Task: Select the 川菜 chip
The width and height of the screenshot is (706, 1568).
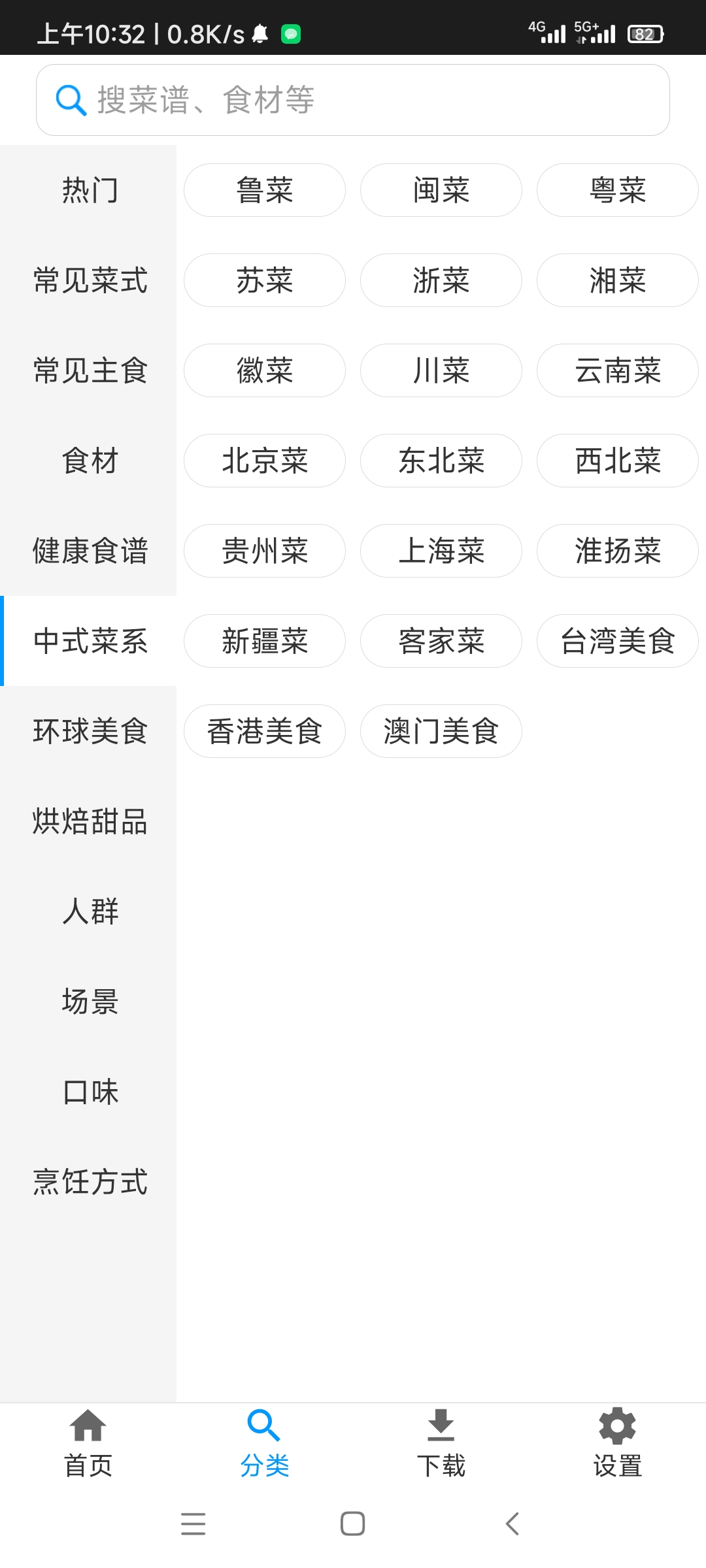Action: tap(441, 370)
